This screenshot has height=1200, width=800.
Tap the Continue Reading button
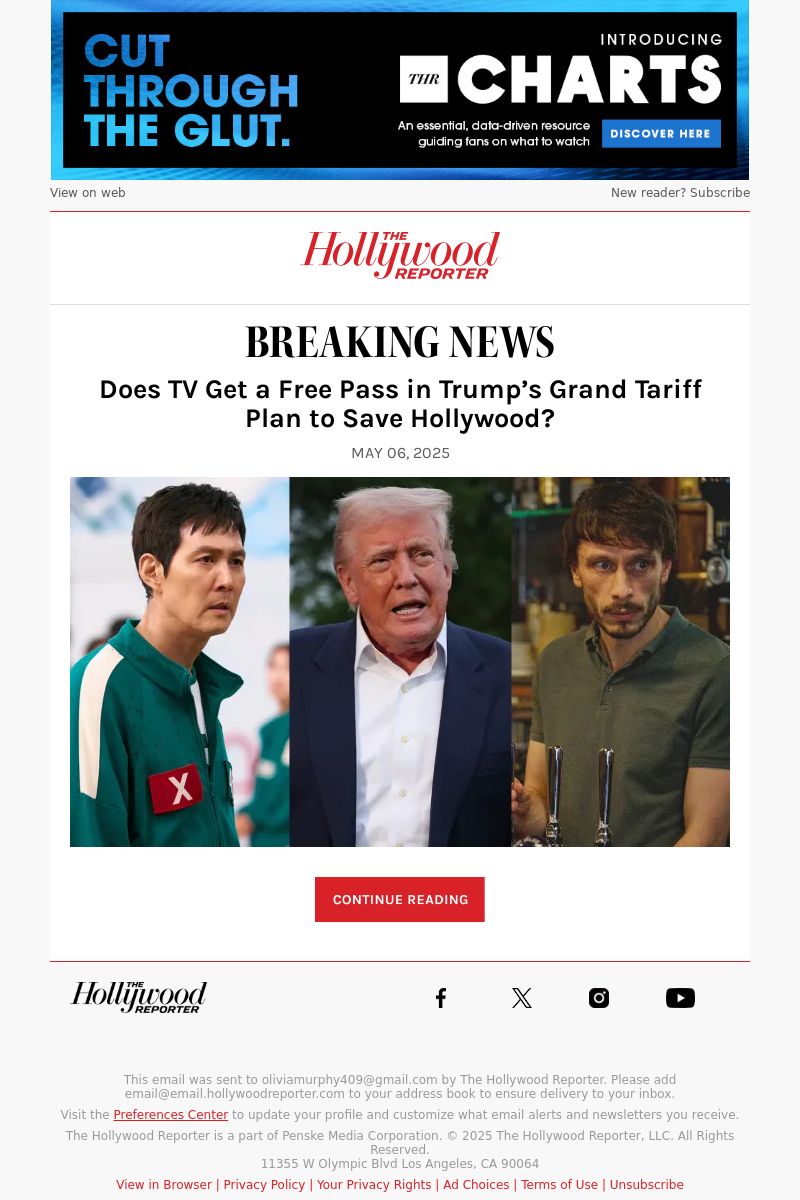tap(400, 899)
